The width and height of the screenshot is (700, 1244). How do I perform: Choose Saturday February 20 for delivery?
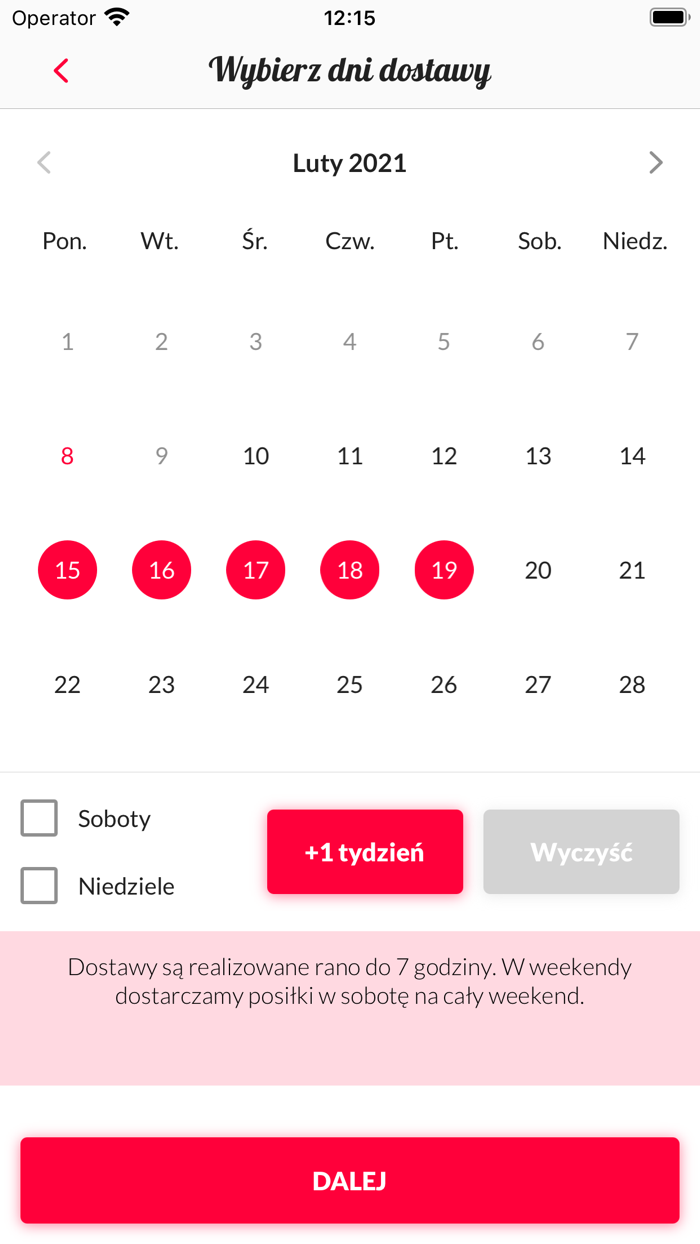click(538, 570)
